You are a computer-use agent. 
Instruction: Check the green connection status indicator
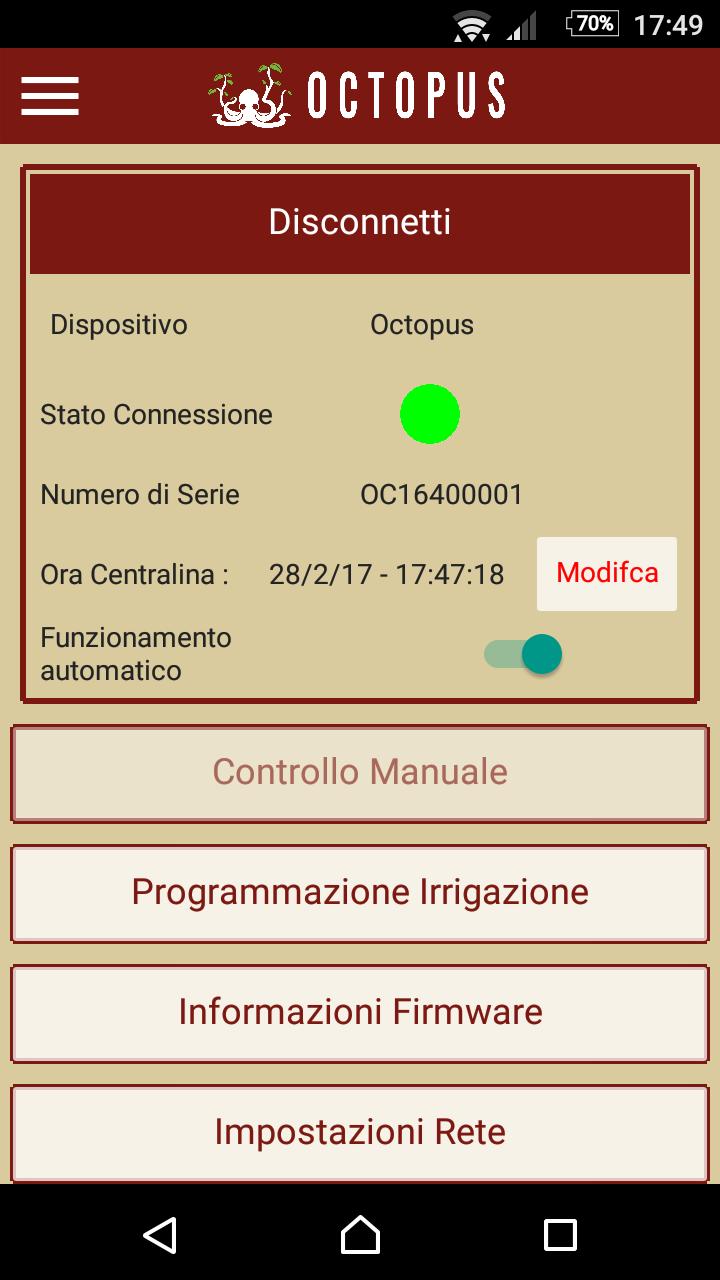coord(430,413)
